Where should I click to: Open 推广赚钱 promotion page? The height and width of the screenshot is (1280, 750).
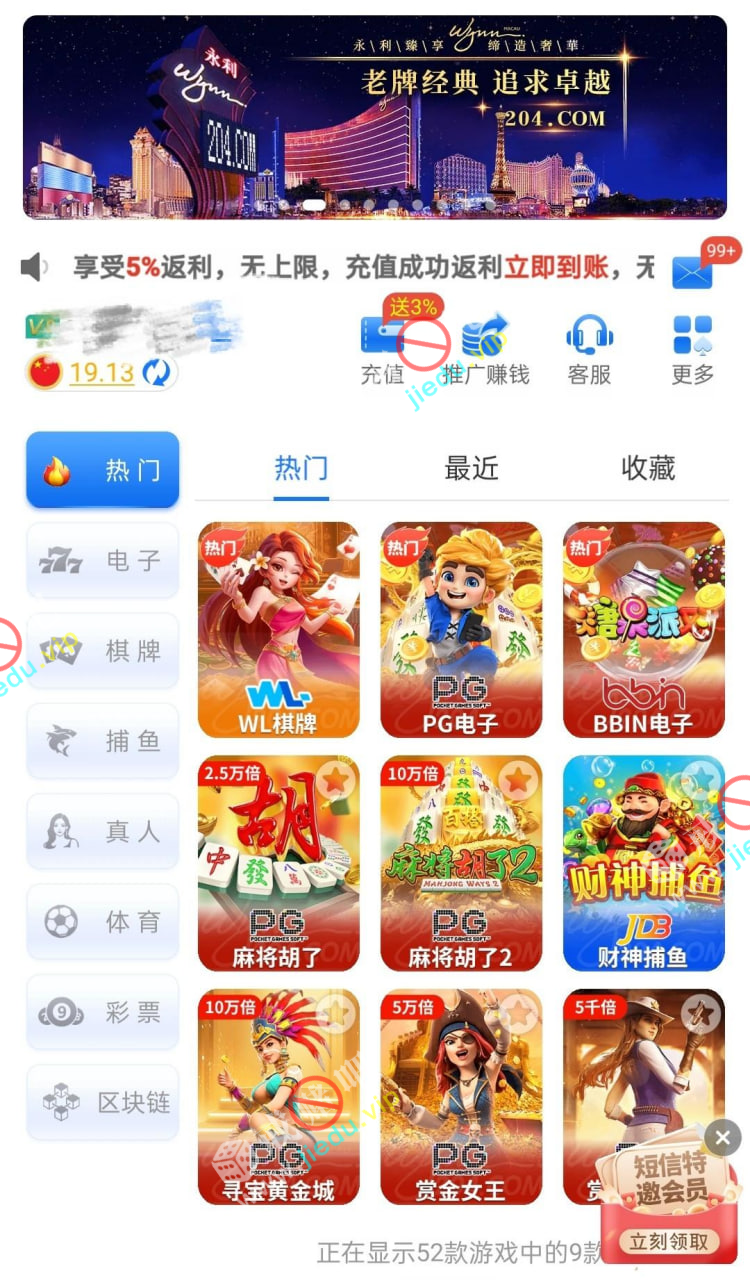487,349
